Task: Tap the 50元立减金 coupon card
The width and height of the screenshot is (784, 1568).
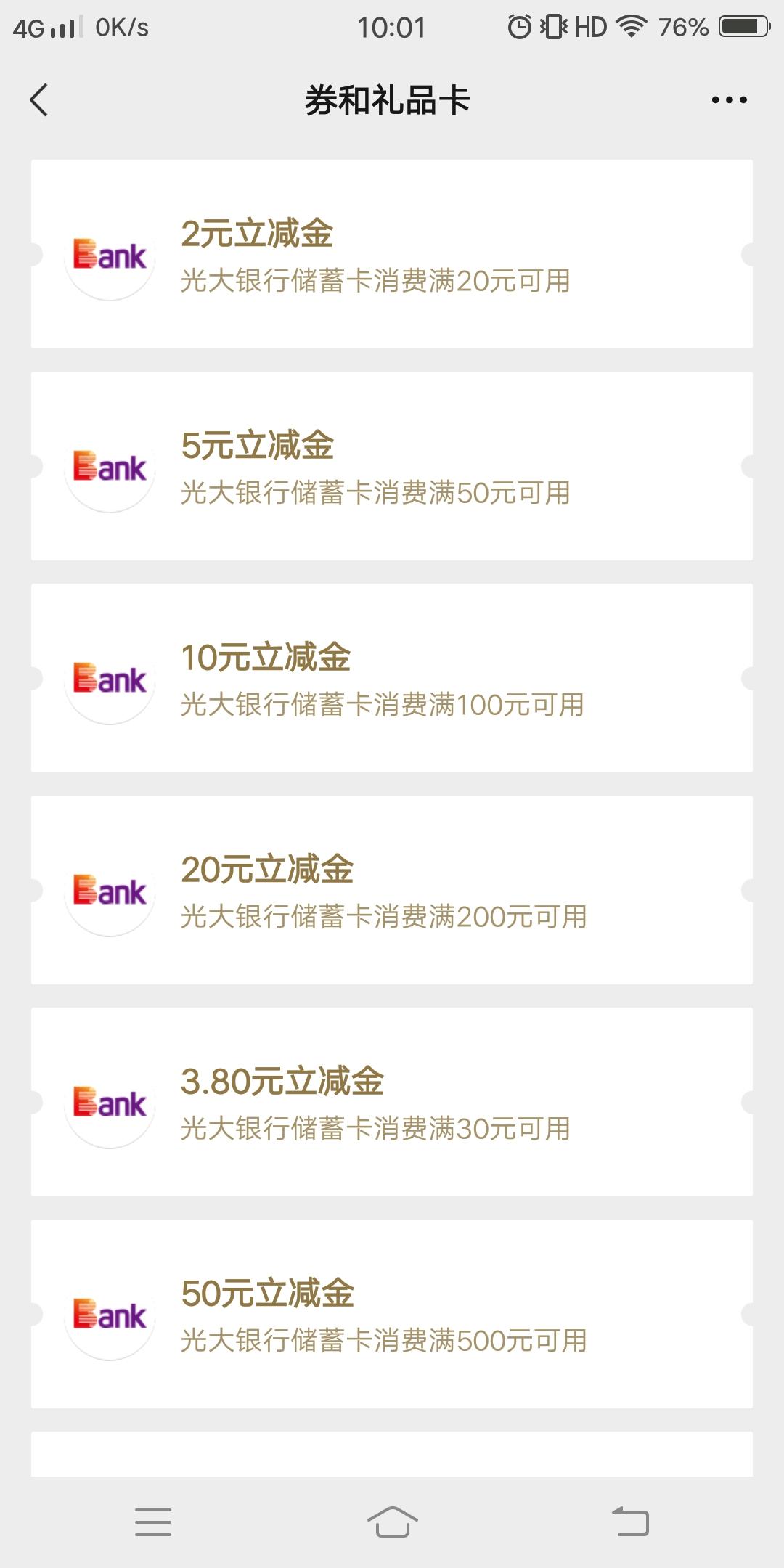Action: [x=392, y=1314]
